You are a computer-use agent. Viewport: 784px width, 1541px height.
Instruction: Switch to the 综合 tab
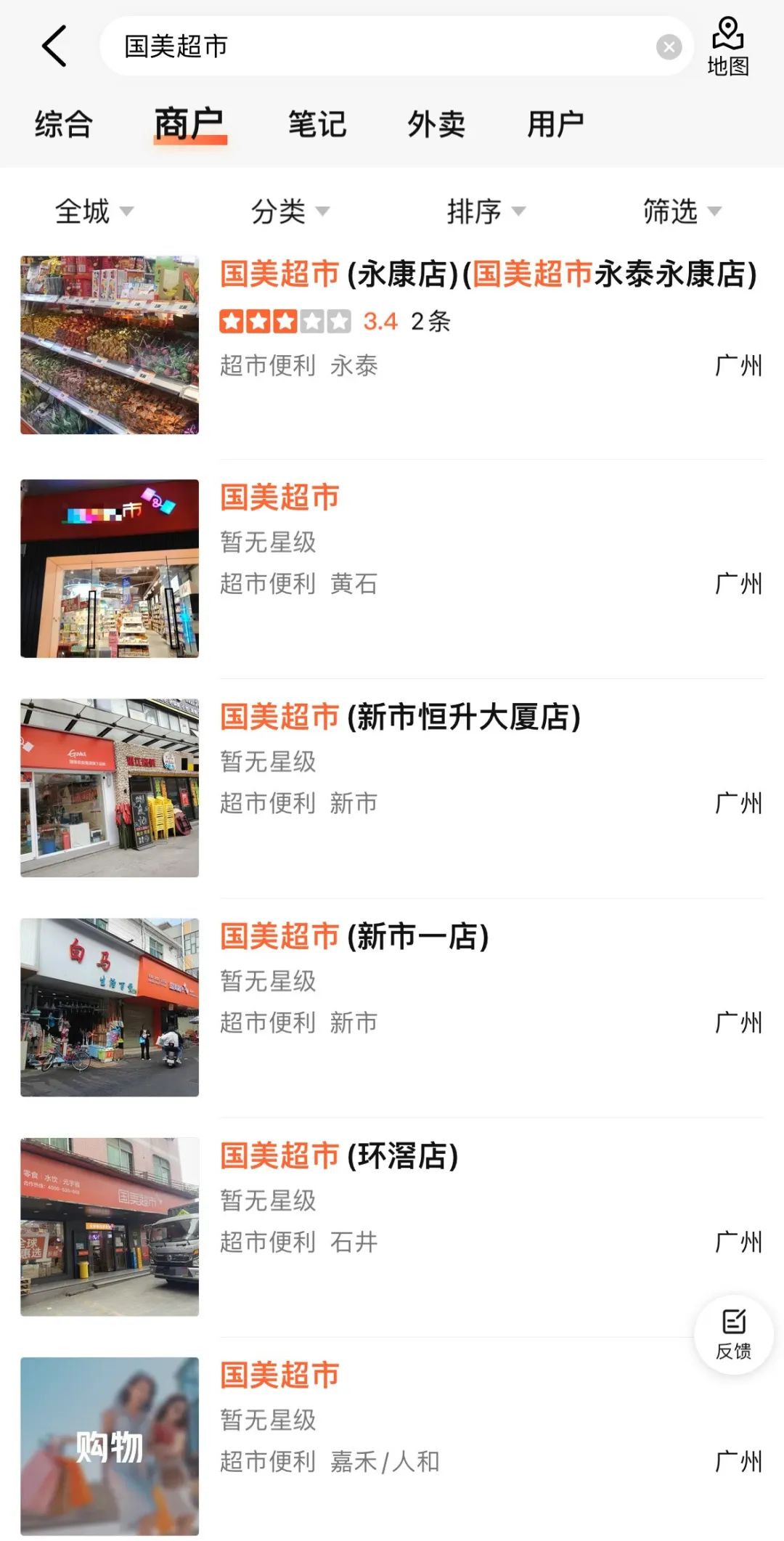64,124
